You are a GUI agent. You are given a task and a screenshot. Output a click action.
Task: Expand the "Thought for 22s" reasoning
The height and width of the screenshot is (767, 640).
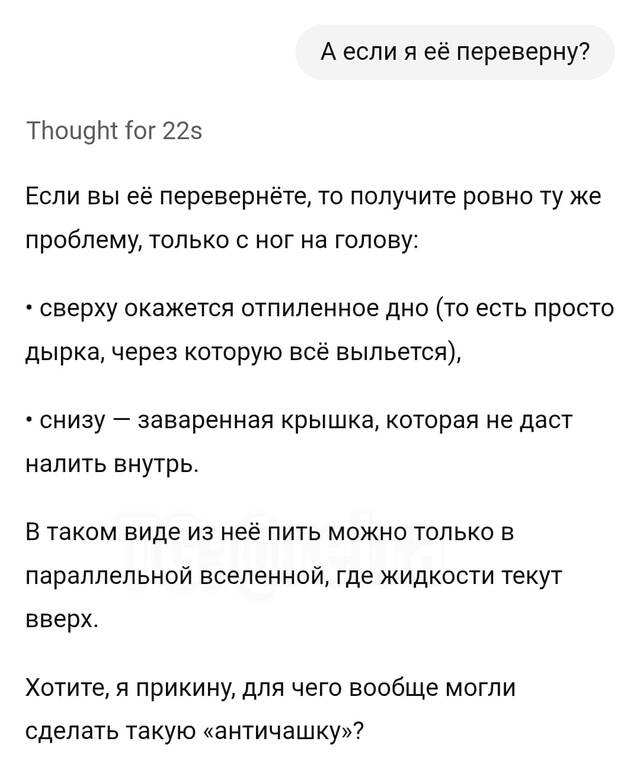pyautogui.click(x=114, y=131)
